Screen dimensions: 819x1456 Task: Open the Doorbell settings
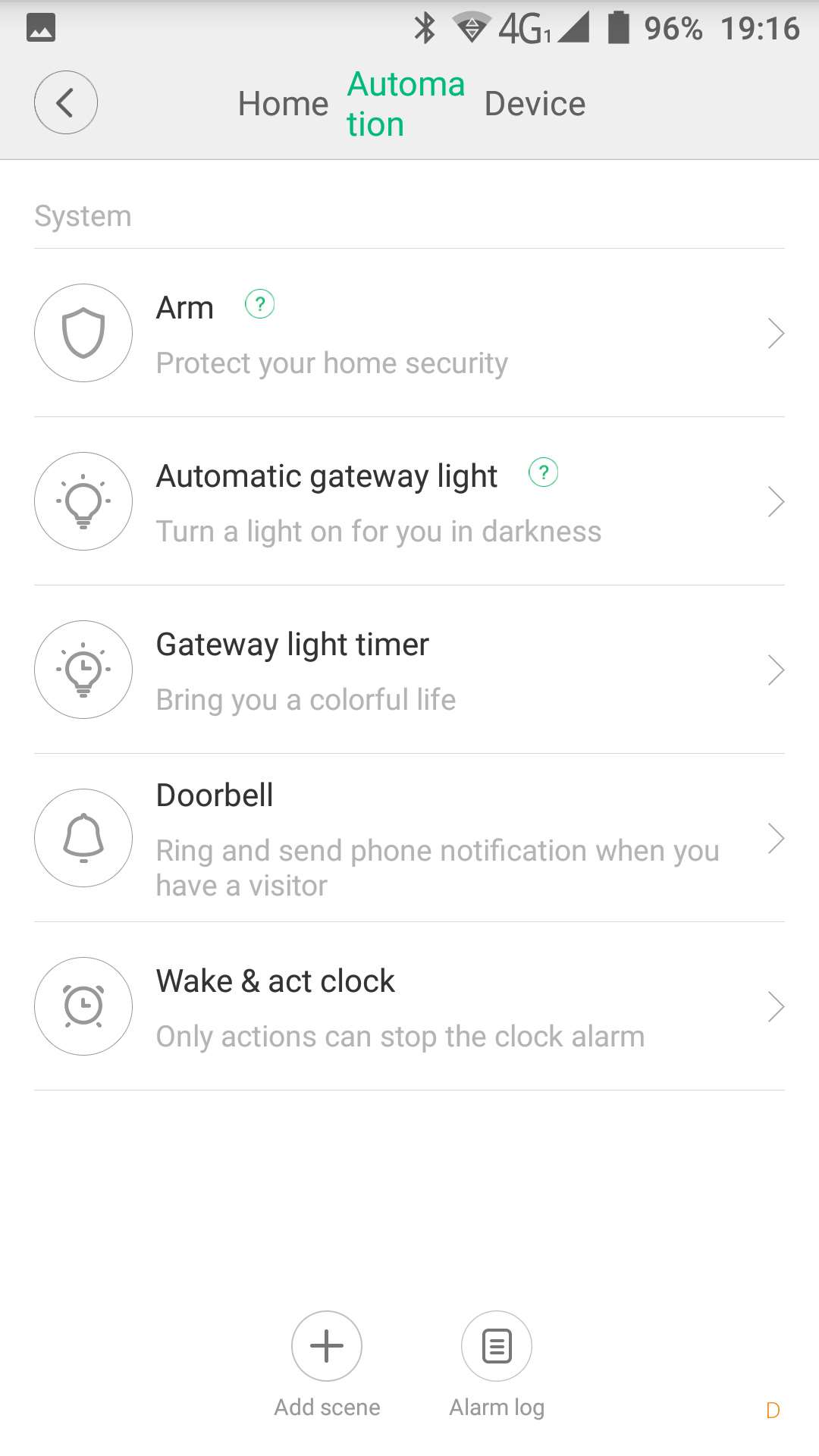click(x=409, y=839)
